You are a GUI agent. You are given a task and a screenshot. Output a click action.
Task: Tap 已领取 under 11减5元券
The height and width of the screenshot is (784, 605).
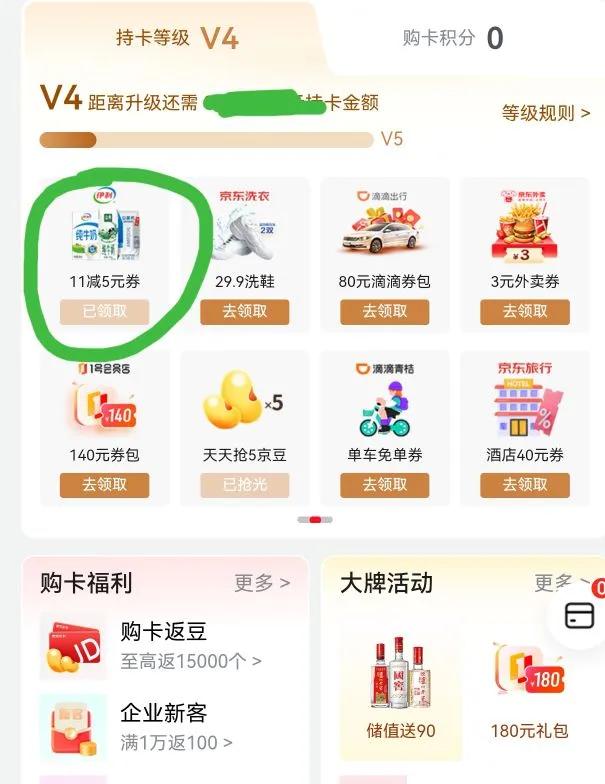(x=104, y=312)
